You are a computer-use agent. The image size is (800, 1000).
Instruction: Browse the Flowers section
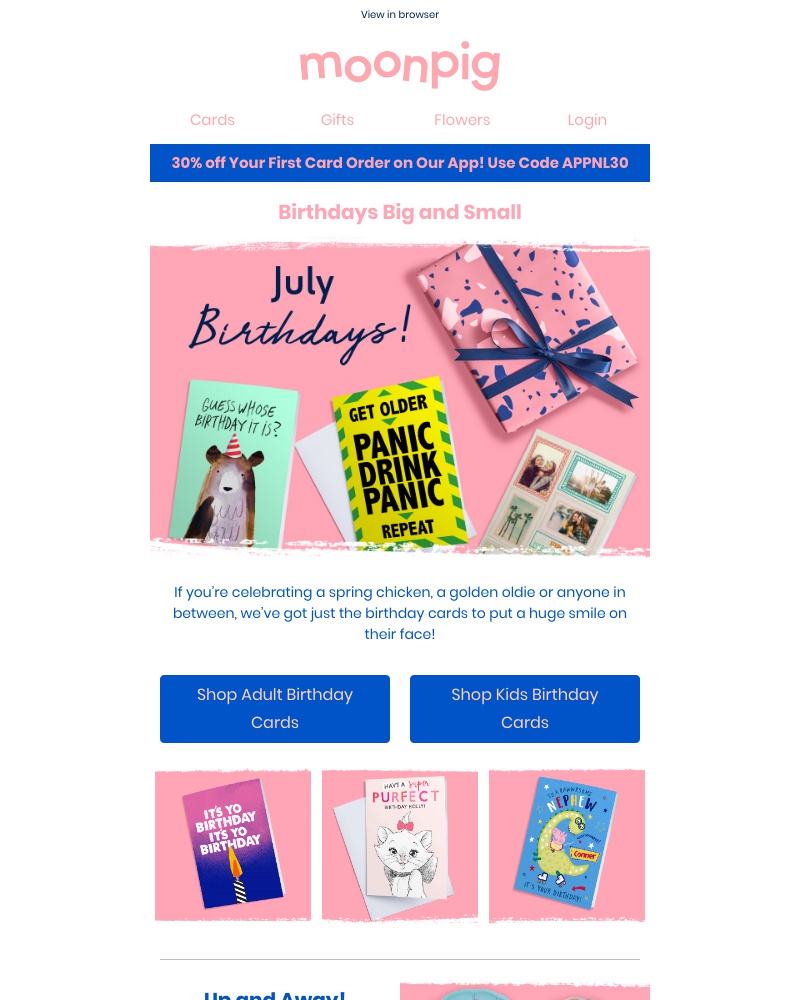click(x=462, y=120)
